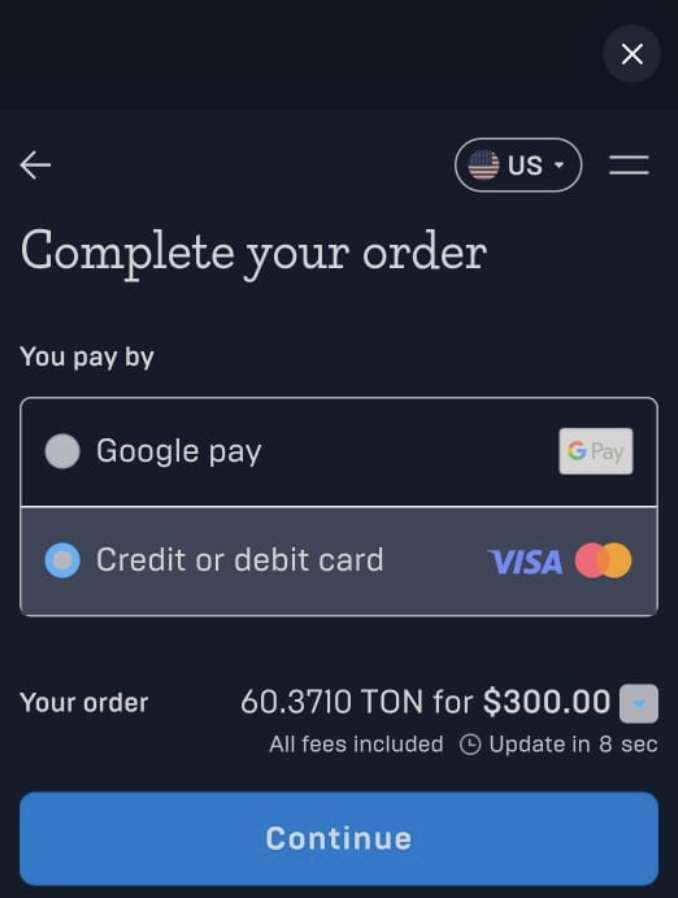Choose Credit or debit card option
This screenshot has height=898, width=678.
pyautogui.click(x=63, y=561)
